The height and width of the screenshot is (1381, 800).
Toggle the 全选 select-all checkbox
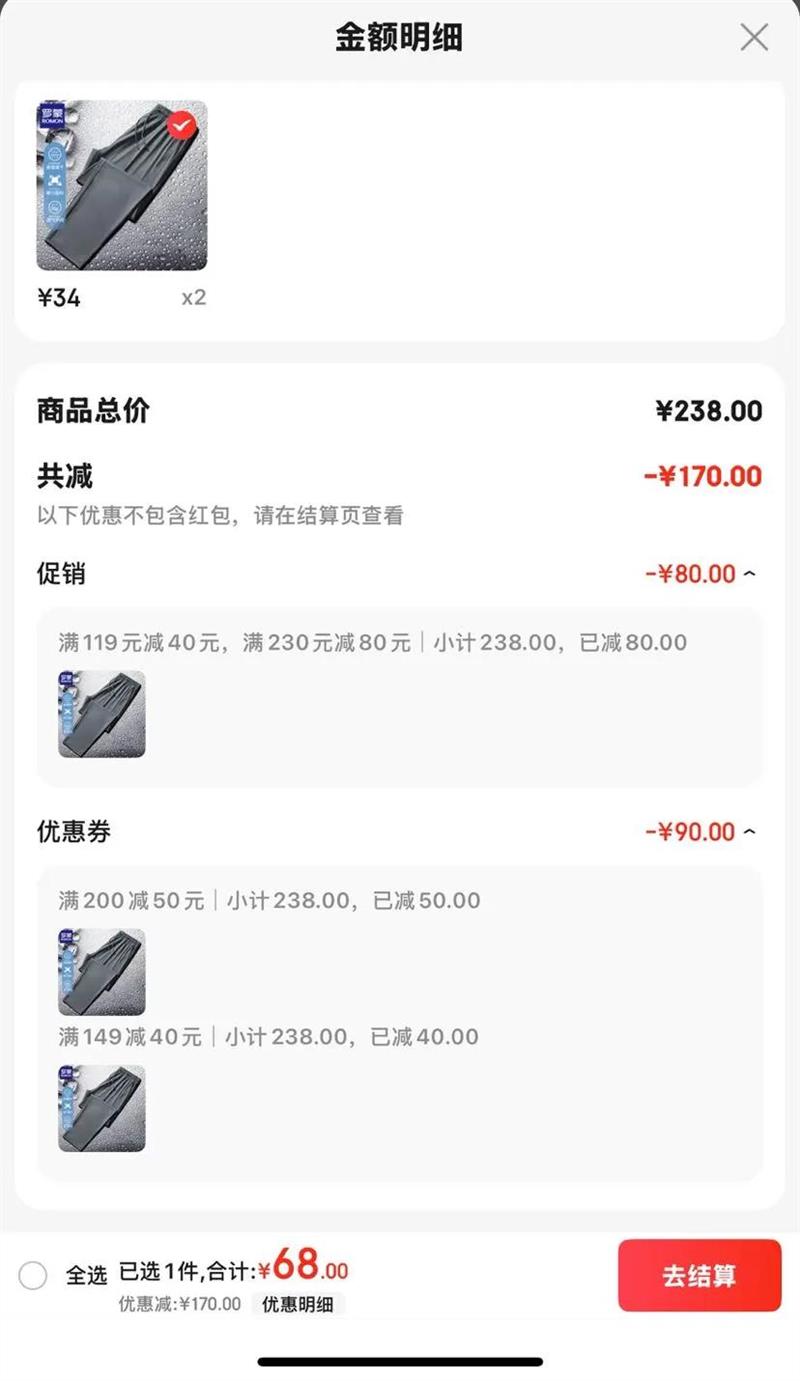pos(33,1275)
